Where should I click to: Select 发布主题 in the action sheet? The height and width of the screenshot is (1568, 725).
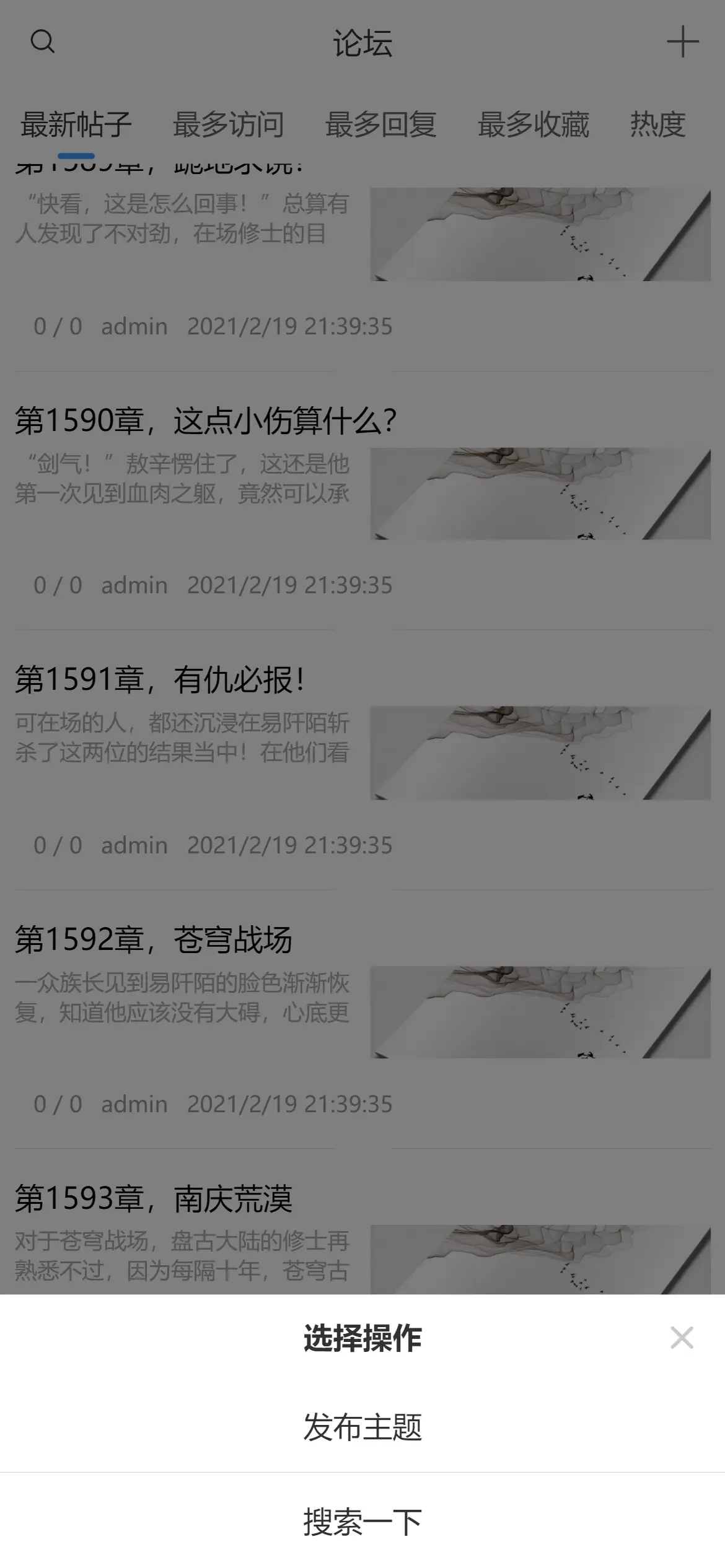point(362,1427)
